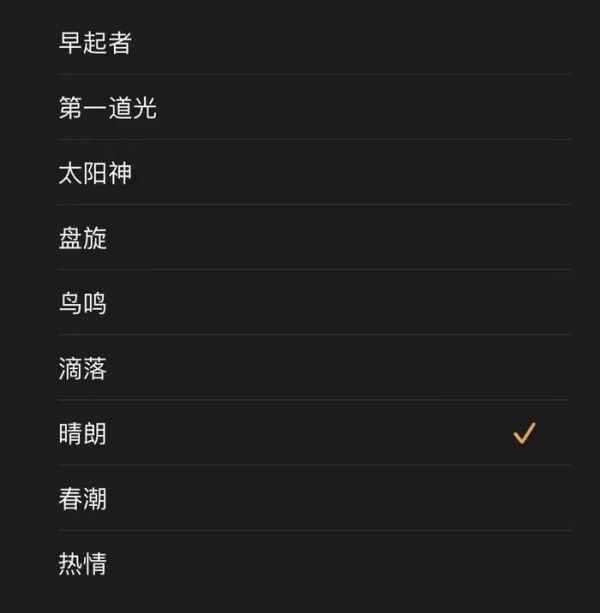
Task: Choose the 热情 tone
Action: (x=83, y=564)
